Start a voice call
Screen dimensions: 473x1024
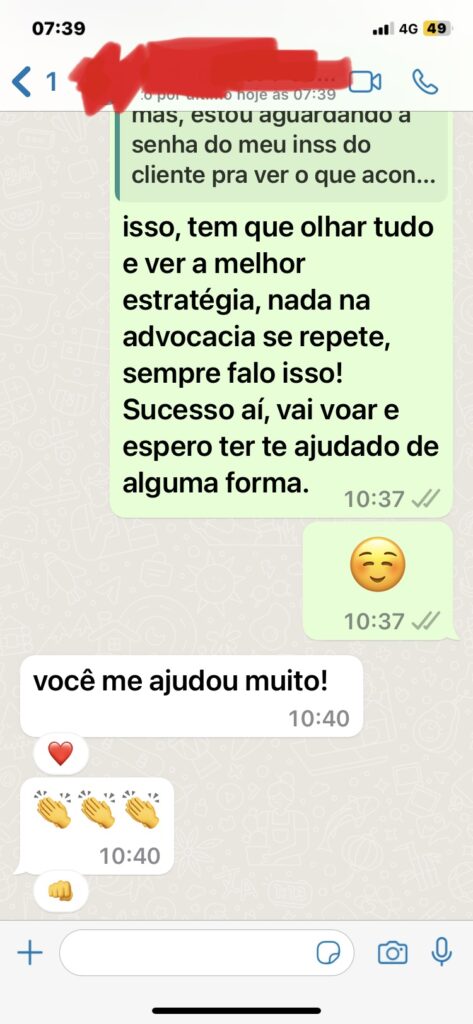coord(425,82)
